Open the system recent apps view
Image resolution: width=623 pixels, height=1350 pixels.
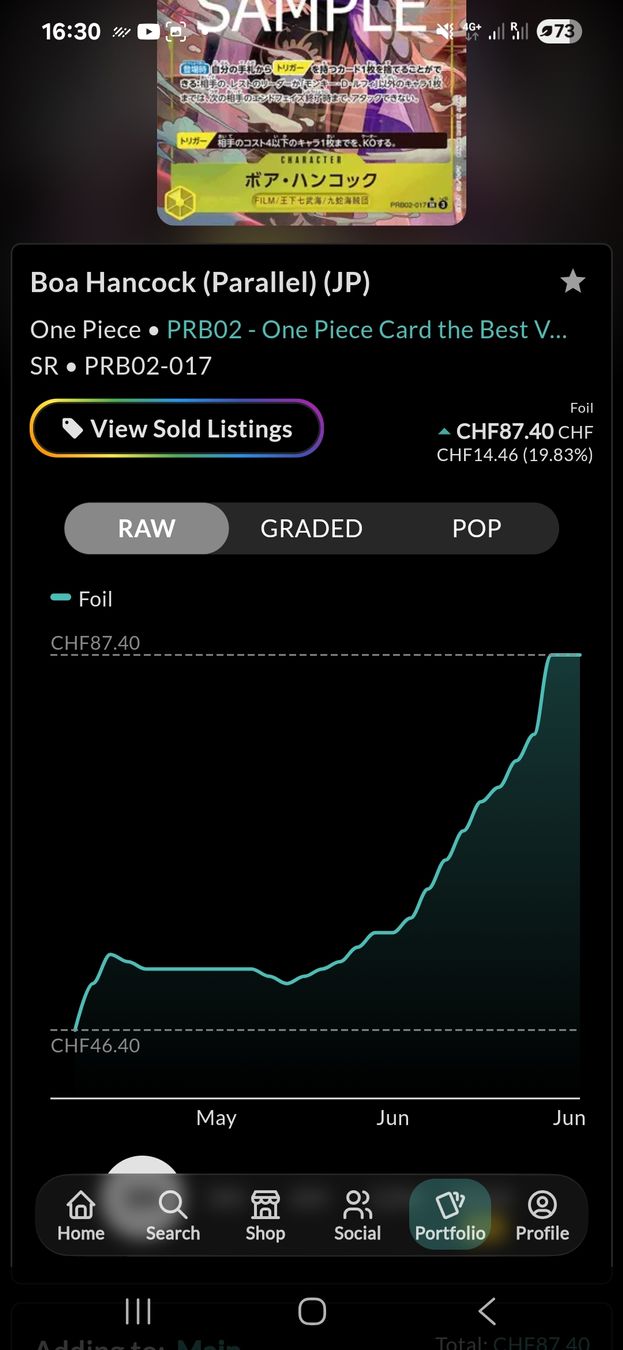tap(137, 1311)
